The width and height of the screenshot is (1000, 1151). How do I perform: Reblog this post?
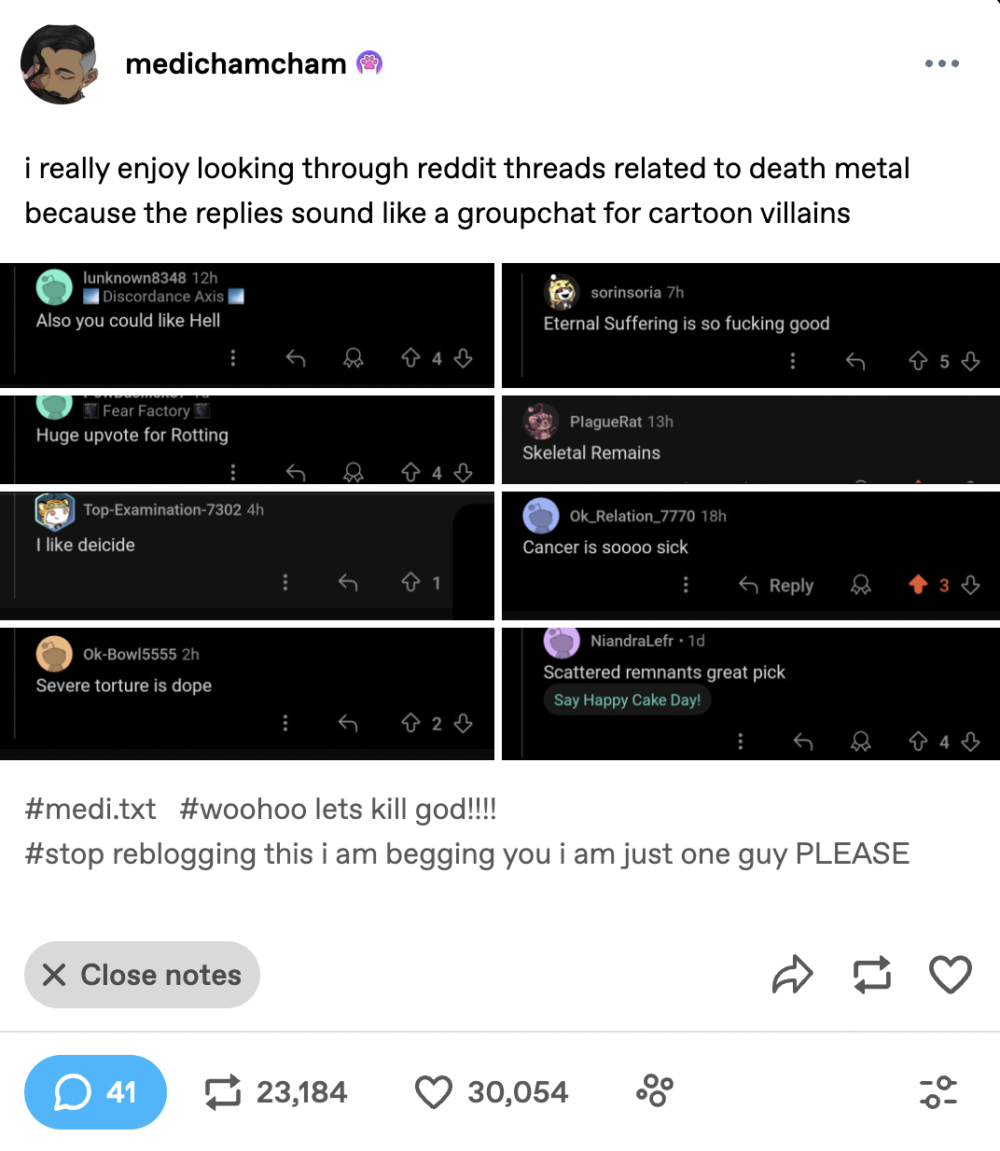tap(872, 975)
